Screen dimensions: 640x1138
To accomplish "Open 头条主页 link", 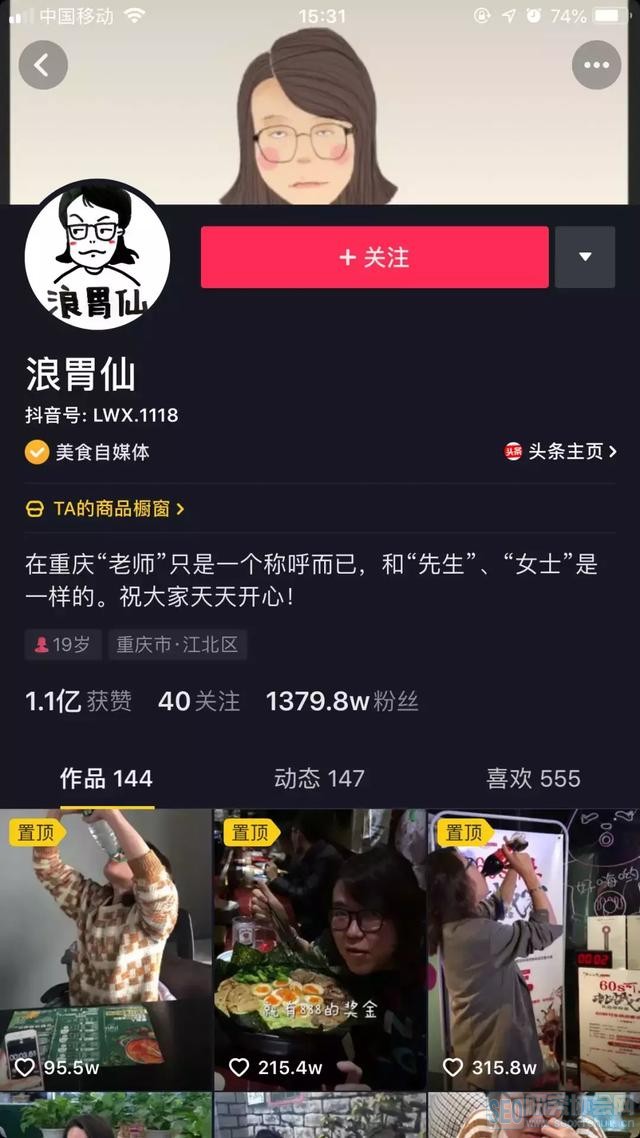I will [x=561, y=452].
